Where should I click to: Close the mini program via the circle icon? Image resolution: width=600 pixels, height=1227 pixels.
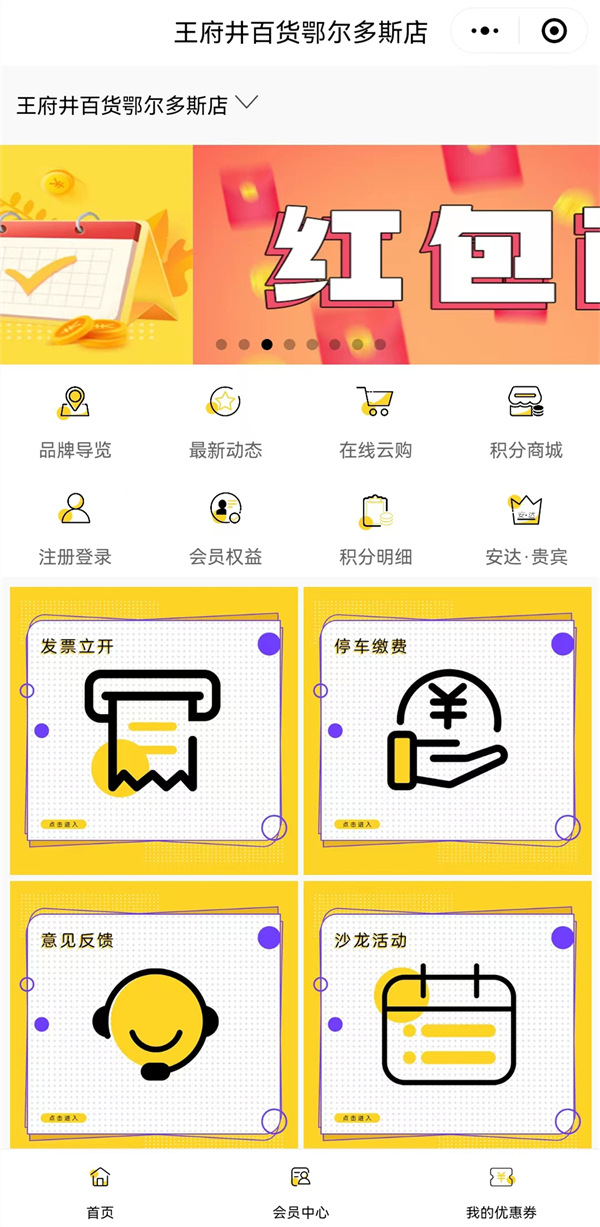tap(554, 32)
